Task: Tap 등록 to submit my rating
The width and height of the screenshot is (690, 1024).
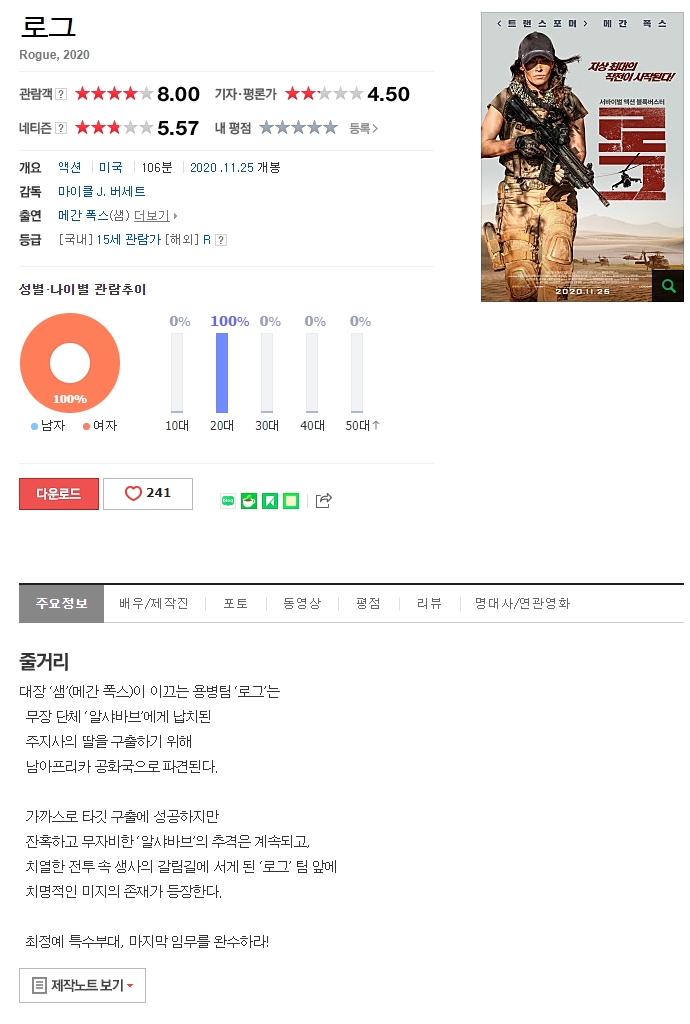Action: (x=362, y=128)
